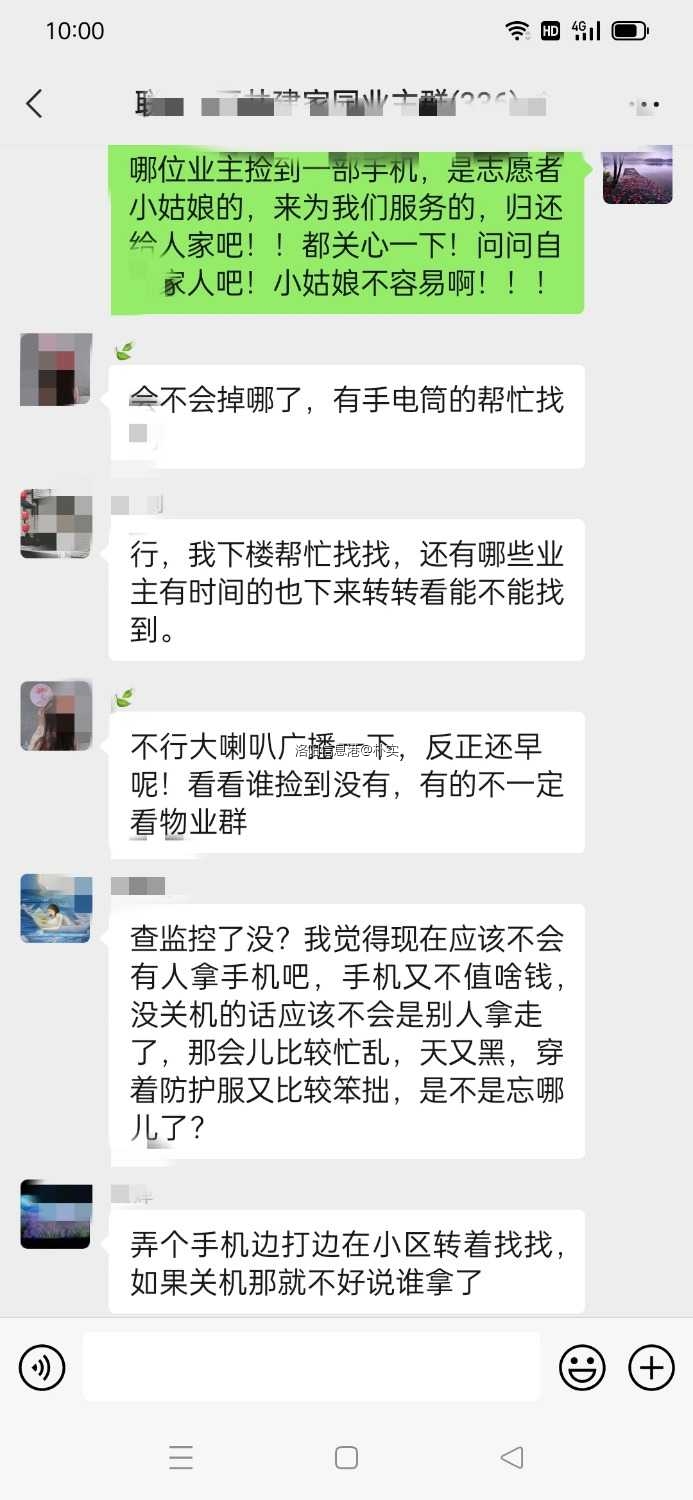Viewport: 693px width, 1500px height.
Task: Open the recent apps button
Action: coord(181,1458)
